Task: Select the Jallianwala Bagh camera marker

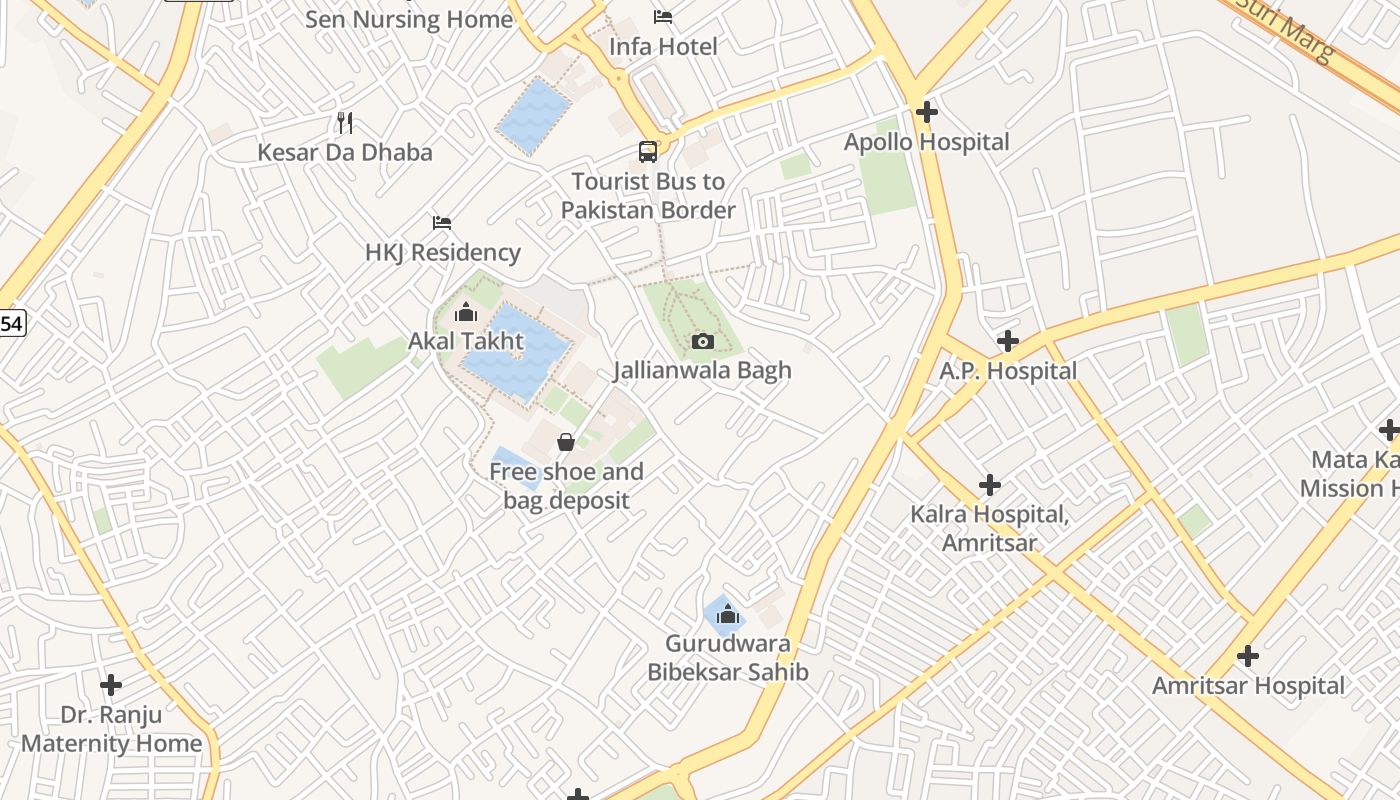Action: [x=703, y=342]
